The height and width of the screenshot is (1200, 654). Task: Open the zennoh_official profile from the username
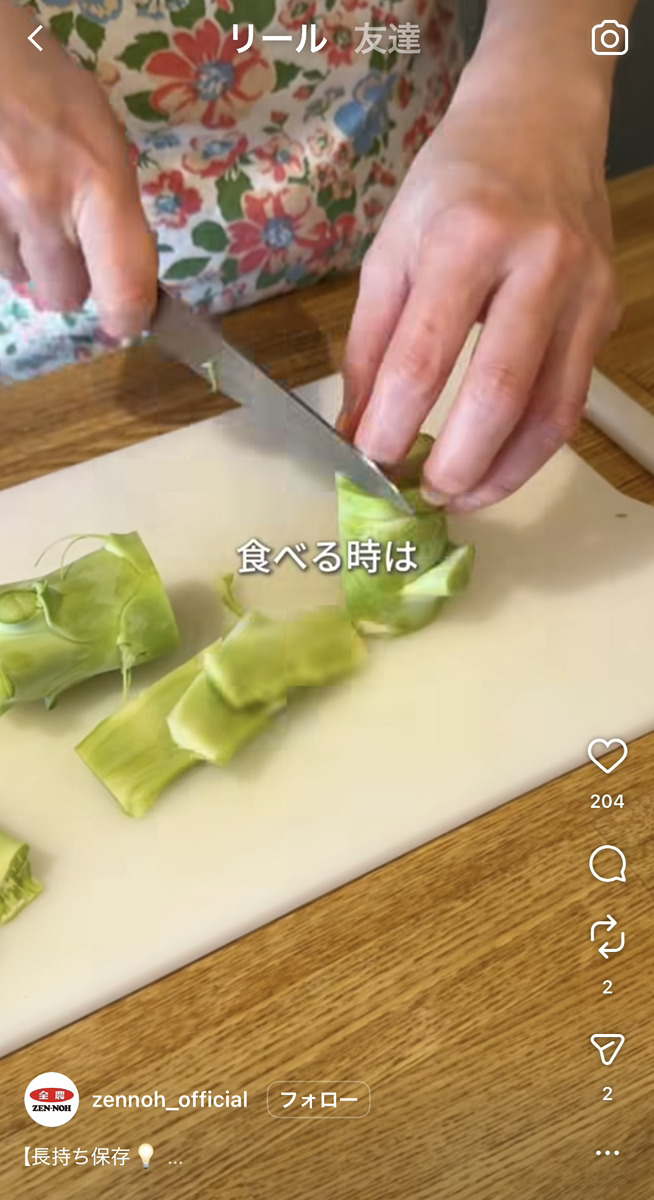pos(170,1100)
